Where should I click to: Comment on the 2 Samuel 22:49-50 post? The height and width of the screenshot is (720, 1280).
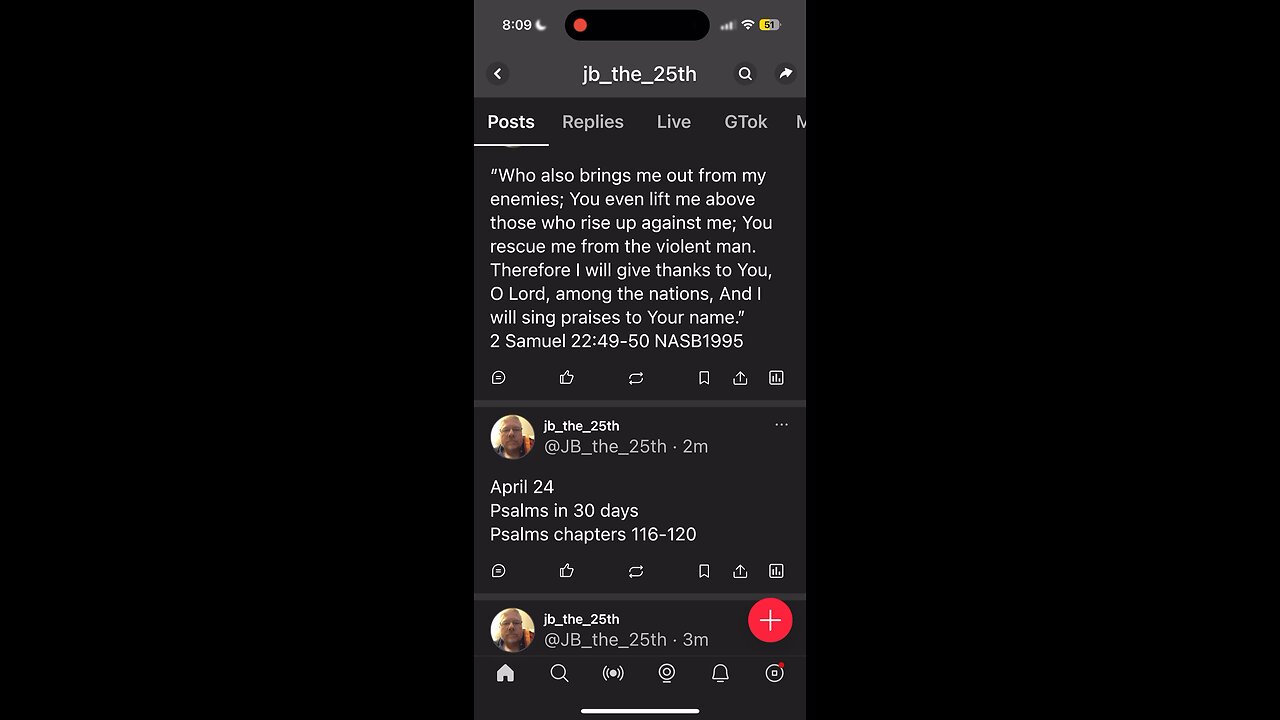[x=499, y=378]
